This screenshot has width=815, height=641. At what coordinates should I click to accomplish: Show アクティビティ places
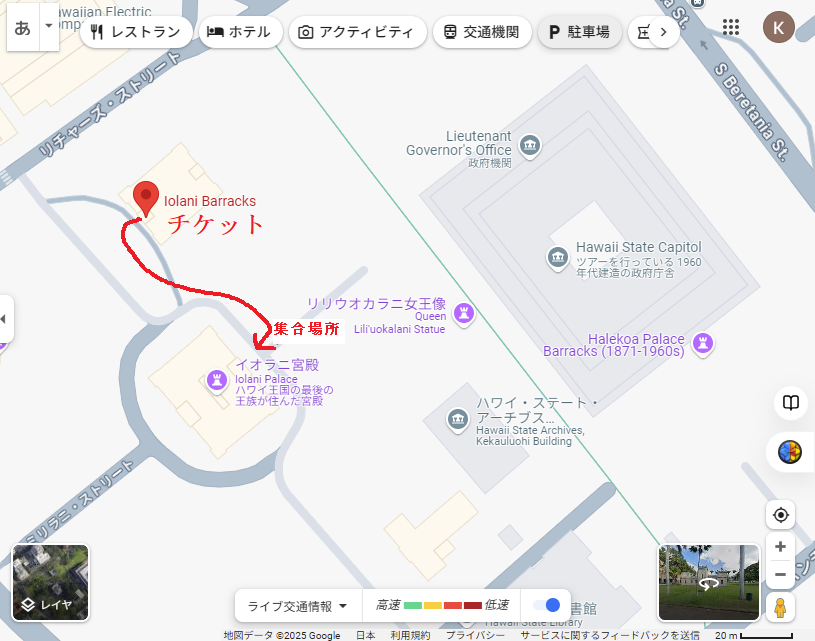tap(357, 31)
